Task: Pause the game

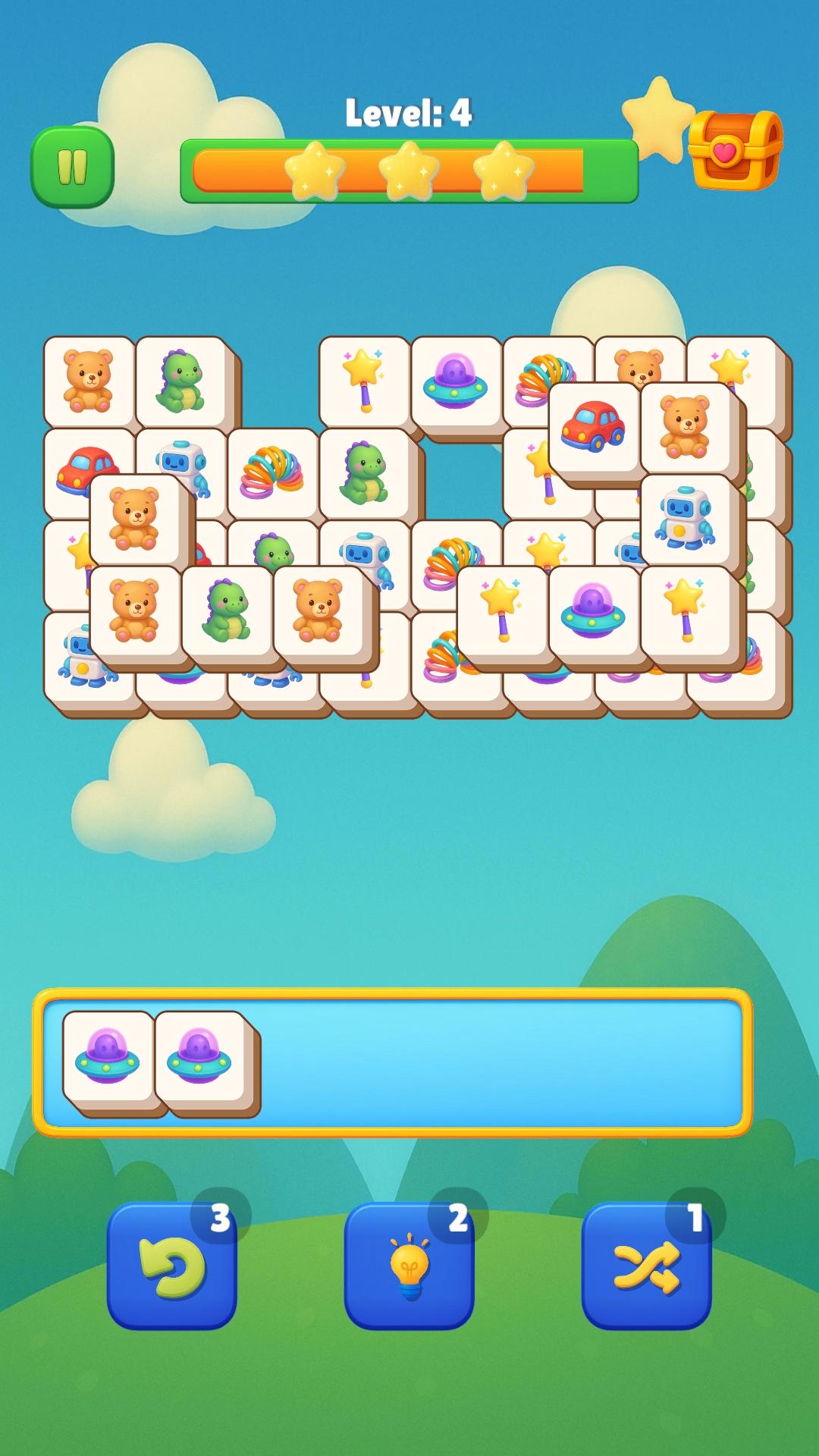Action: (x=72, y=167)
